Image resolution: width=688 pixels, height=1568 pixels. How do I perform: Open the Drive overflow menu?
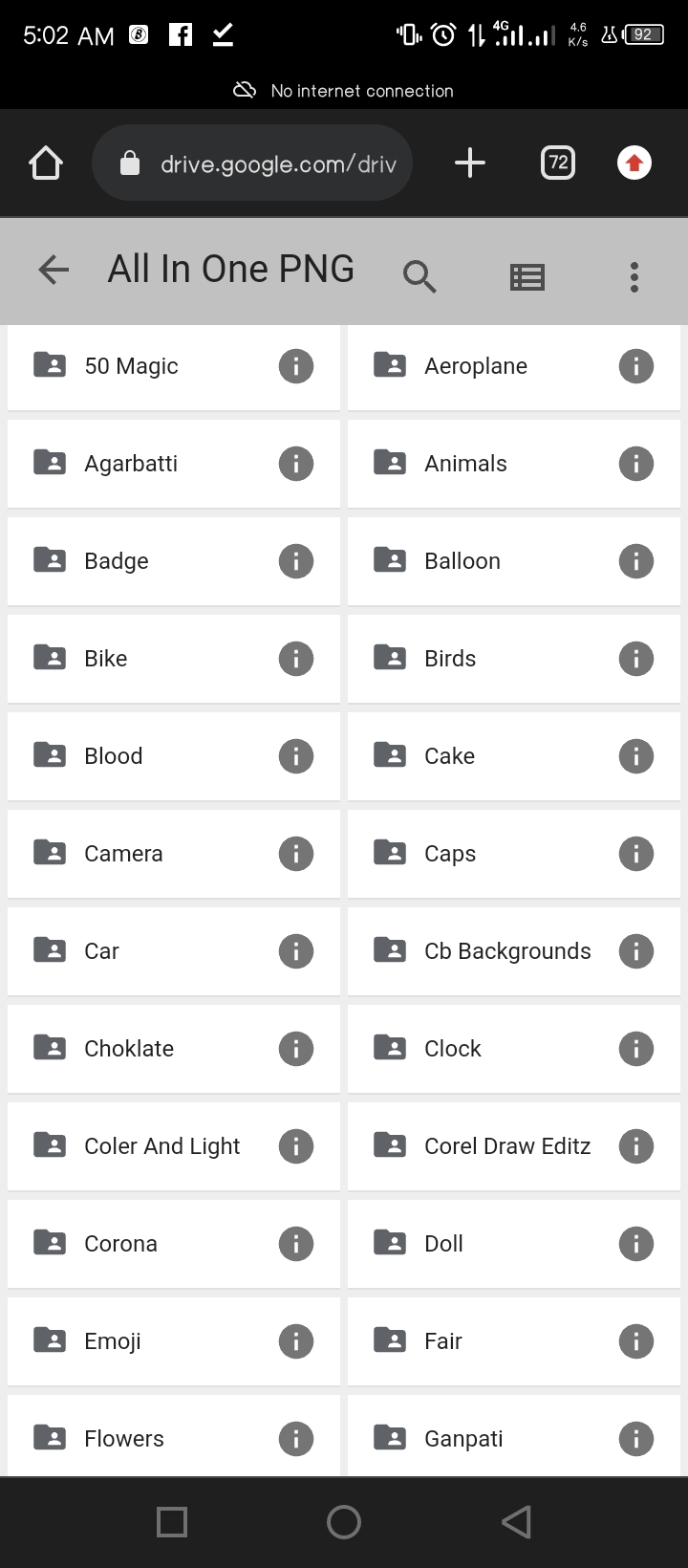pos(634,276)
